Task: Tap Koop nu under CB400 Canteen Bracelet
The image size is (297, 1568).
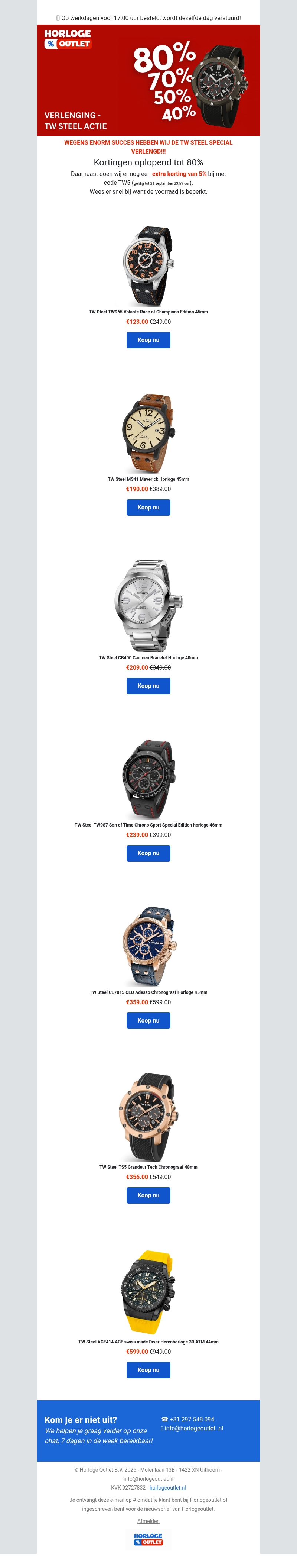Action: point(148,685)
